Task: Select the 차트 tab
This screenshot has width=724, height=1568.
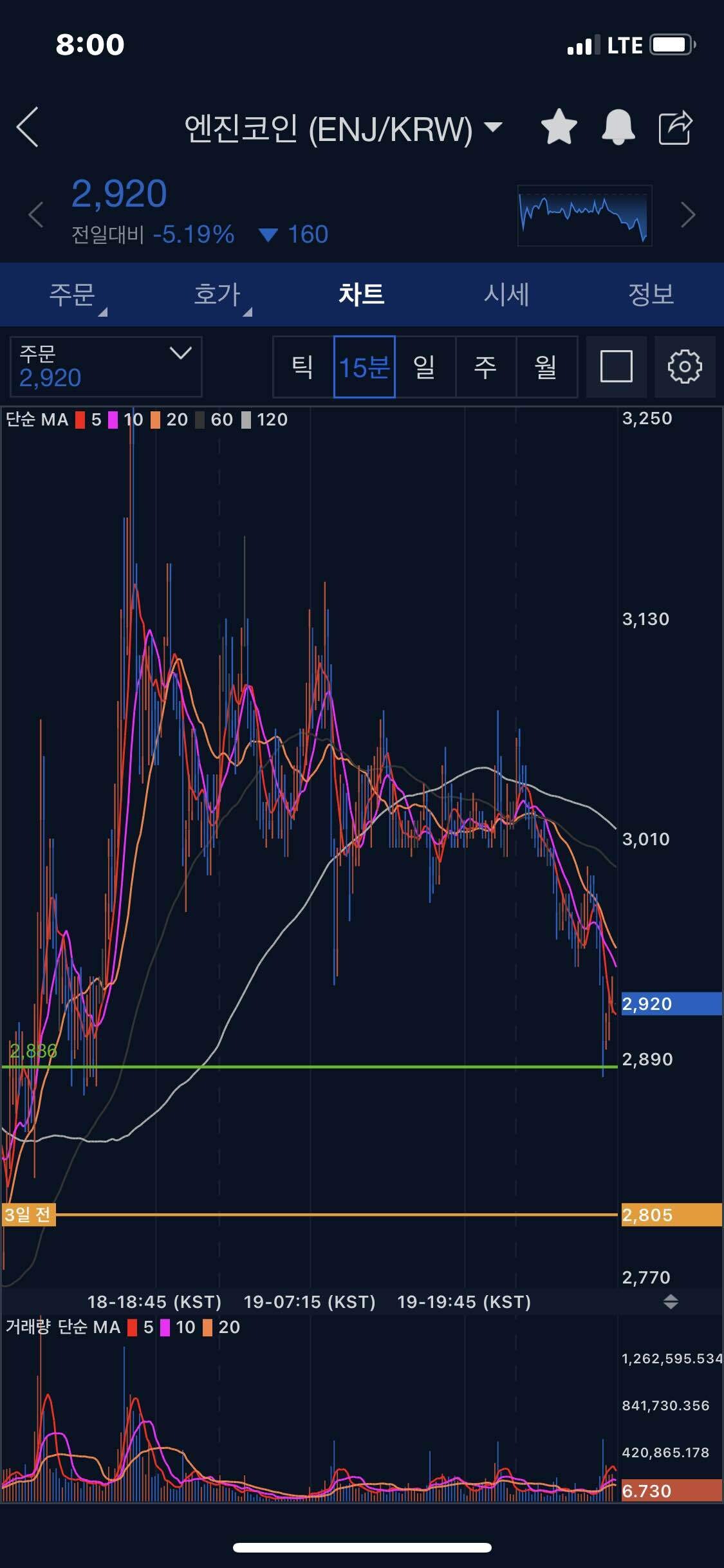Action: (362, 295)
